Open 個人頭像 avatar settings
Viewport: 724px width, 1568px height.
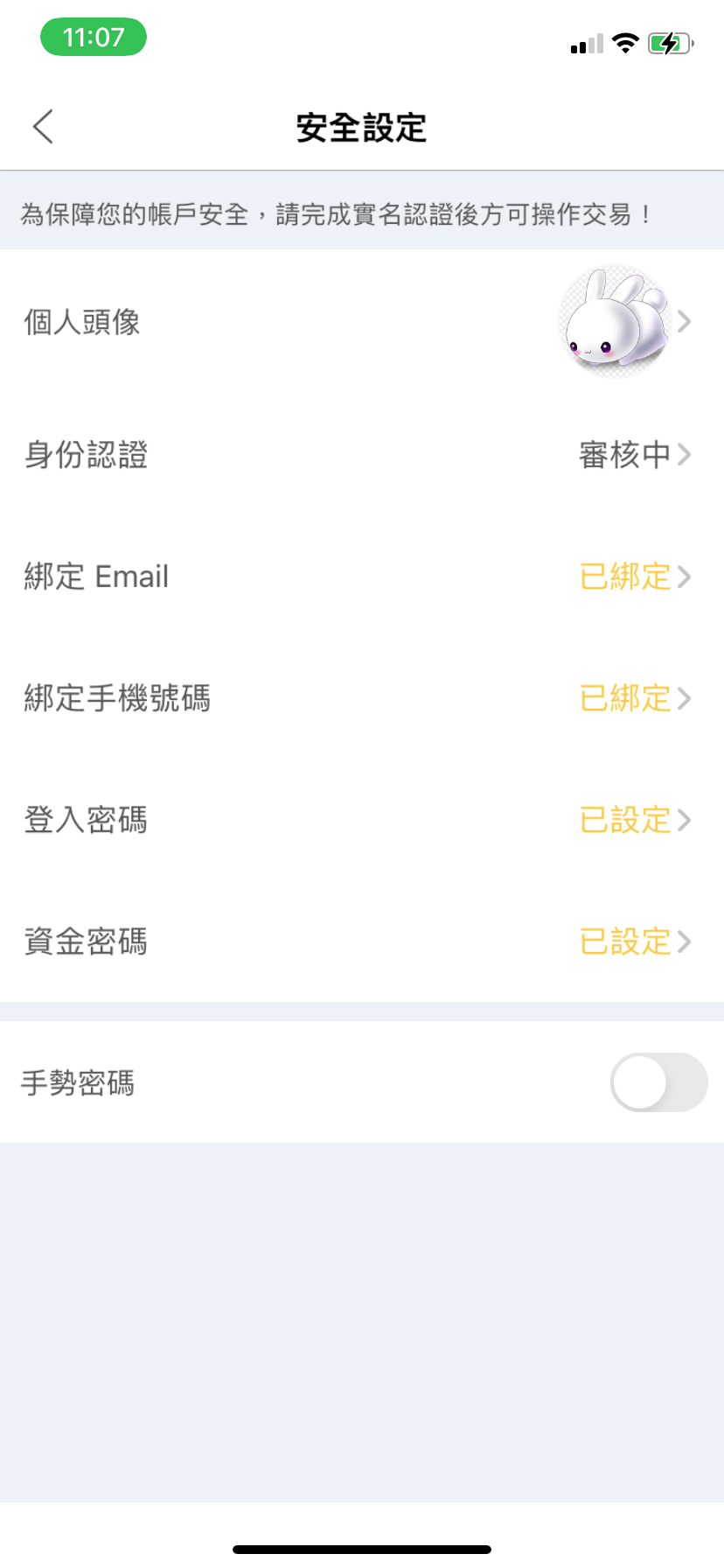pyautogui.click(x=362, y=322)
